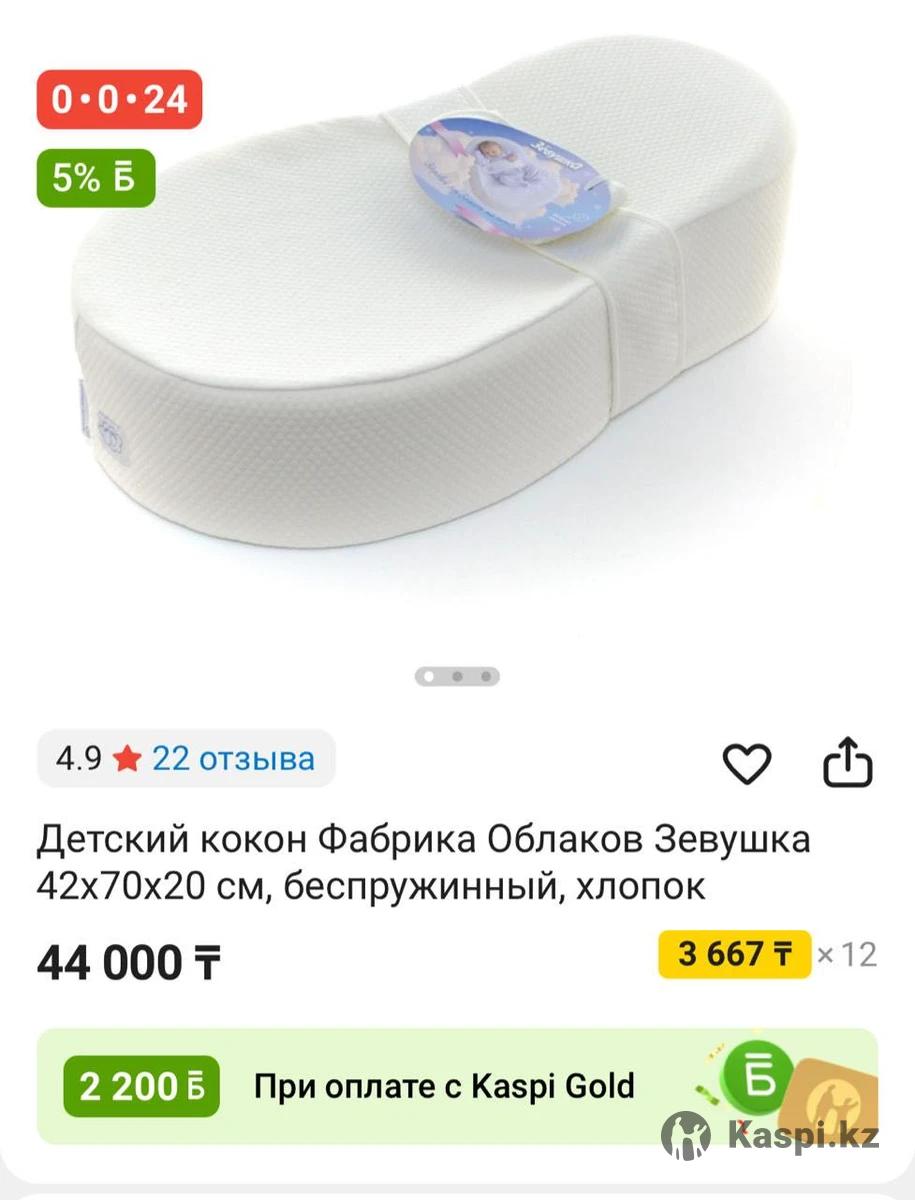Open the Kaspi Gold 2 200 bonus banner
Image resolution: width=915 pixels, height=1200 pixels.
point(457,1086)
